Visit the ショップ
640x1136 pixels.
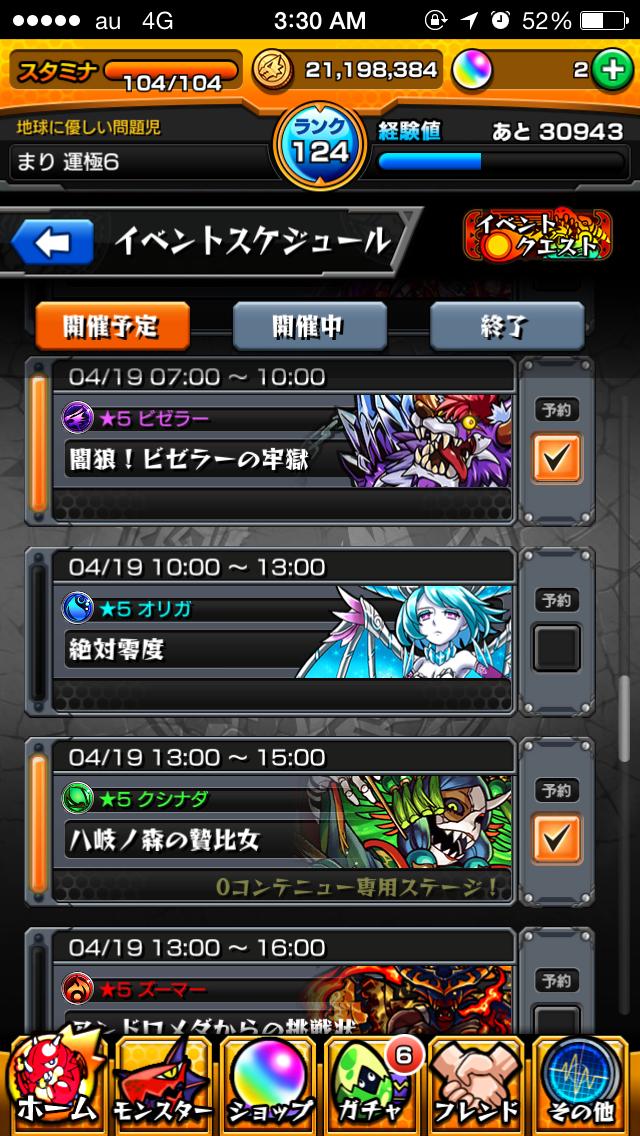tap(268, 1083)
